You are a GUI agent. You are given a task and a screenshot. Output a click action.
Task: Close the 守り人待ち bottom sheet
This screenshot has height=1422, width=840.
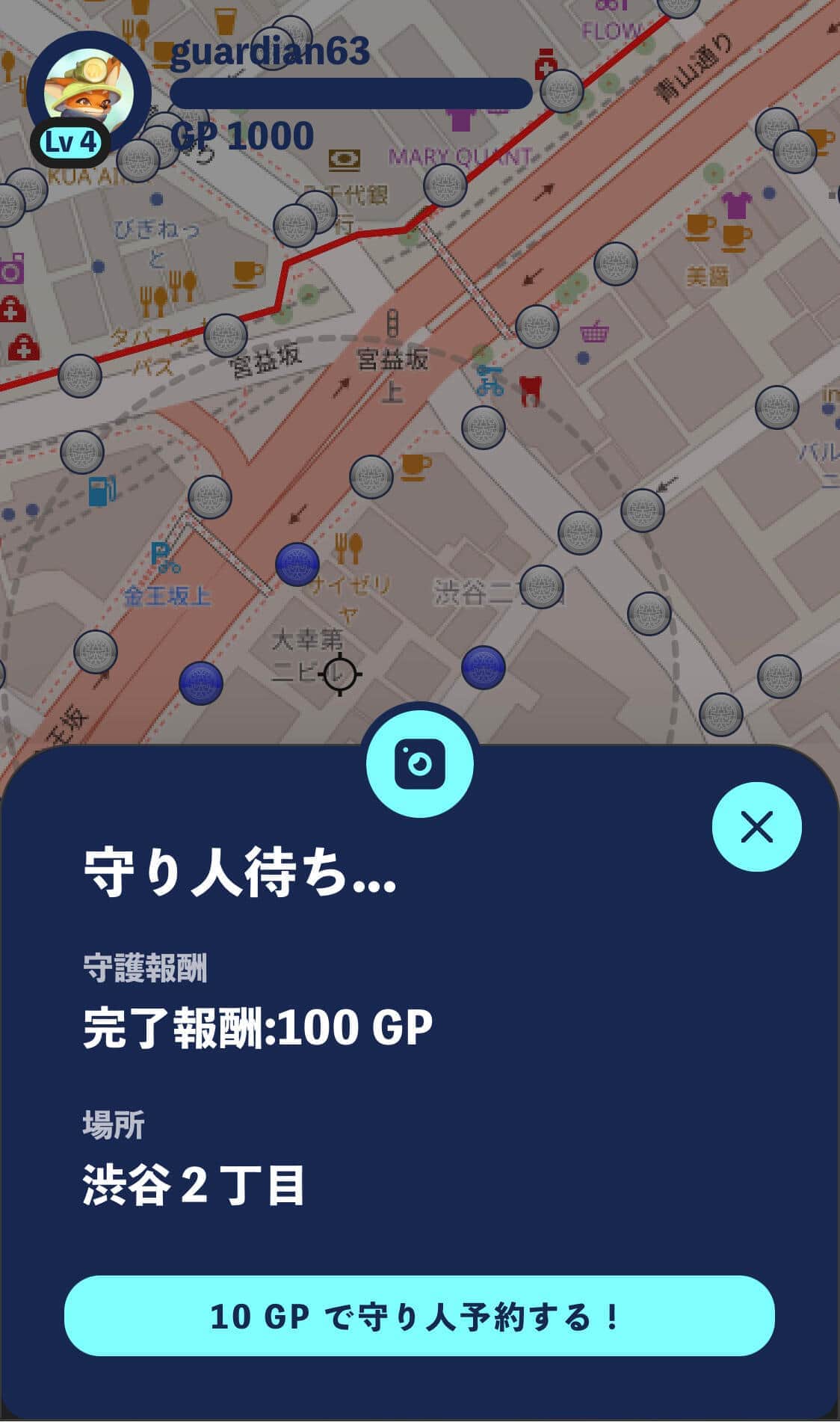(756, 827)
